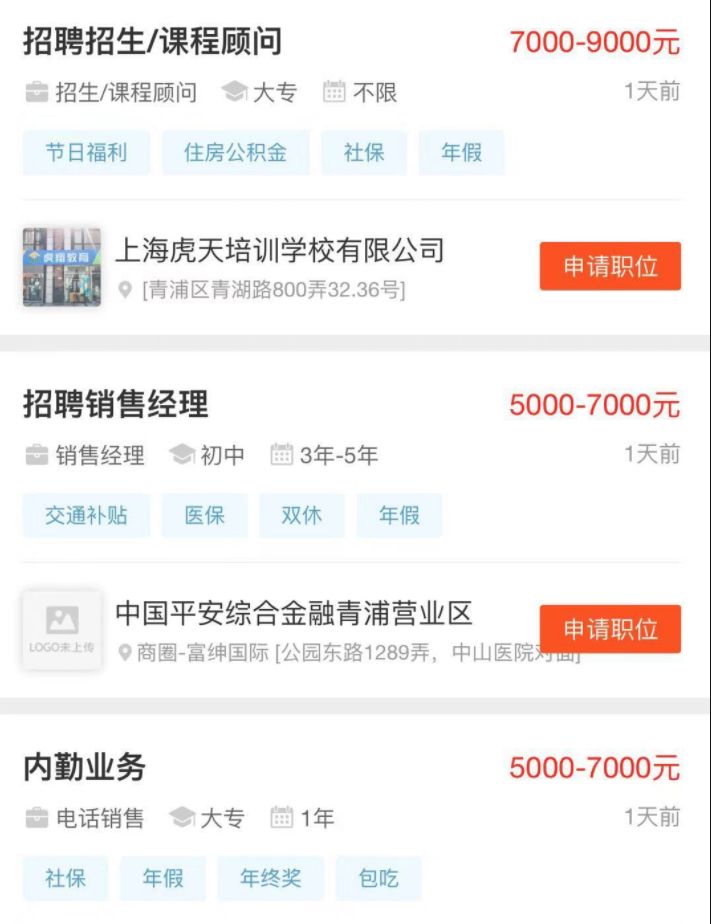View 中国平安综合金融青浦营业区 company details
The width and height of the screenshot is (711, 924).
pyautogui.click(x=293, y=613)
